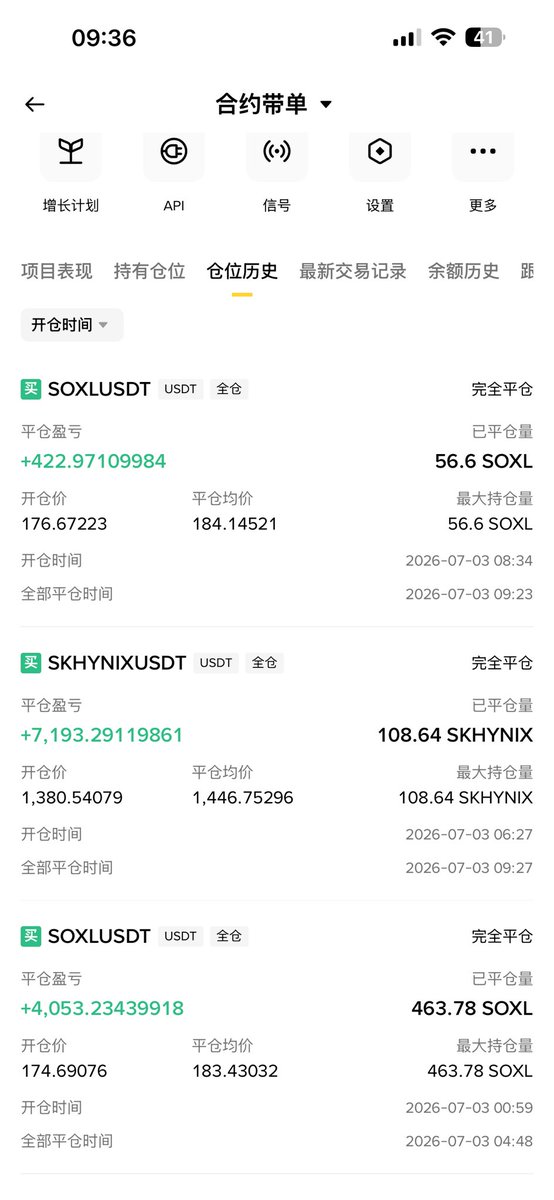
Task: Go back with the arrow icon
Action: click(x=35, y=104)
